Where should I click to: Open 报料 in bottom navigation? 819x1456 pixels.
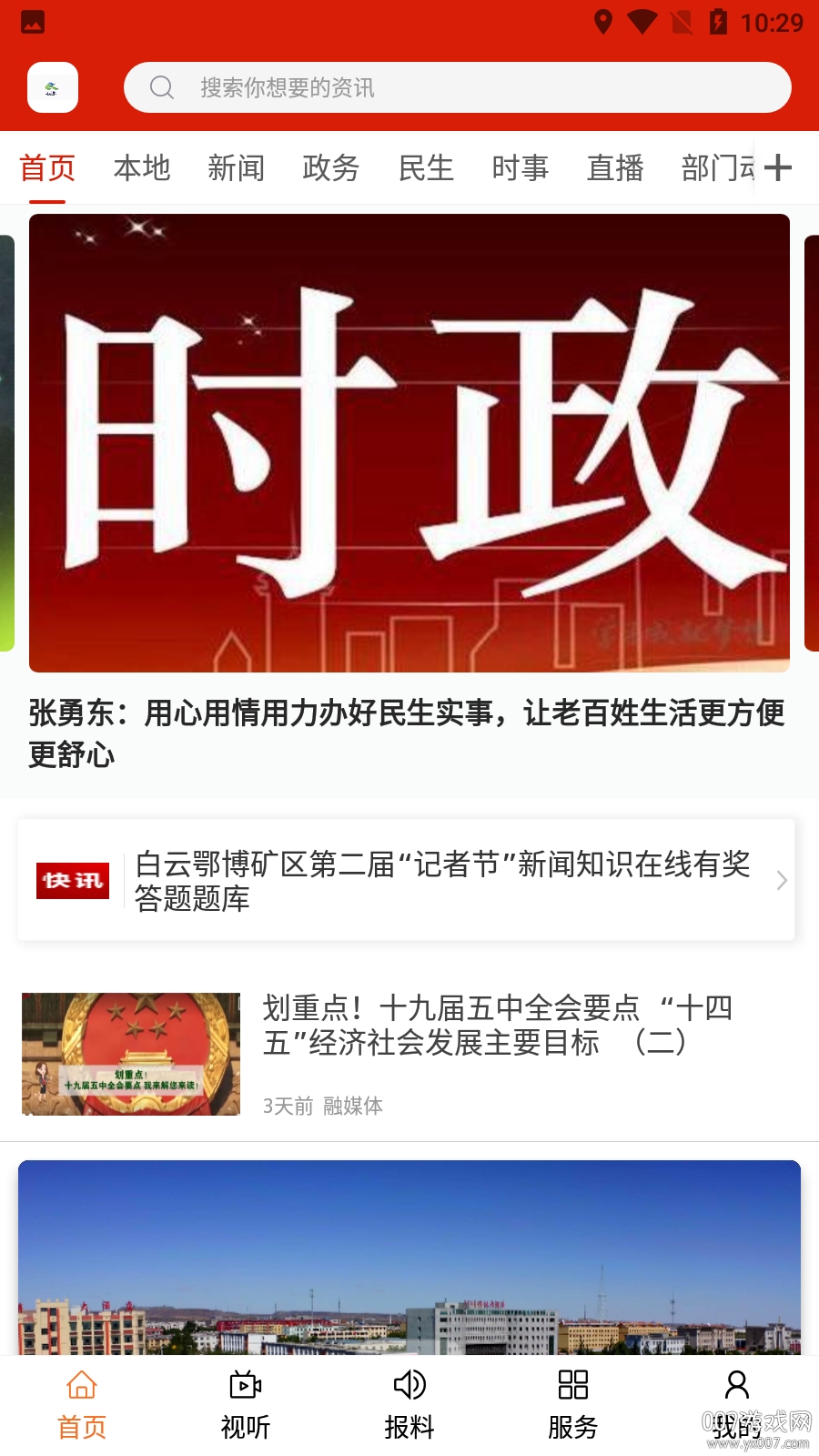[x=409, y=1405]
